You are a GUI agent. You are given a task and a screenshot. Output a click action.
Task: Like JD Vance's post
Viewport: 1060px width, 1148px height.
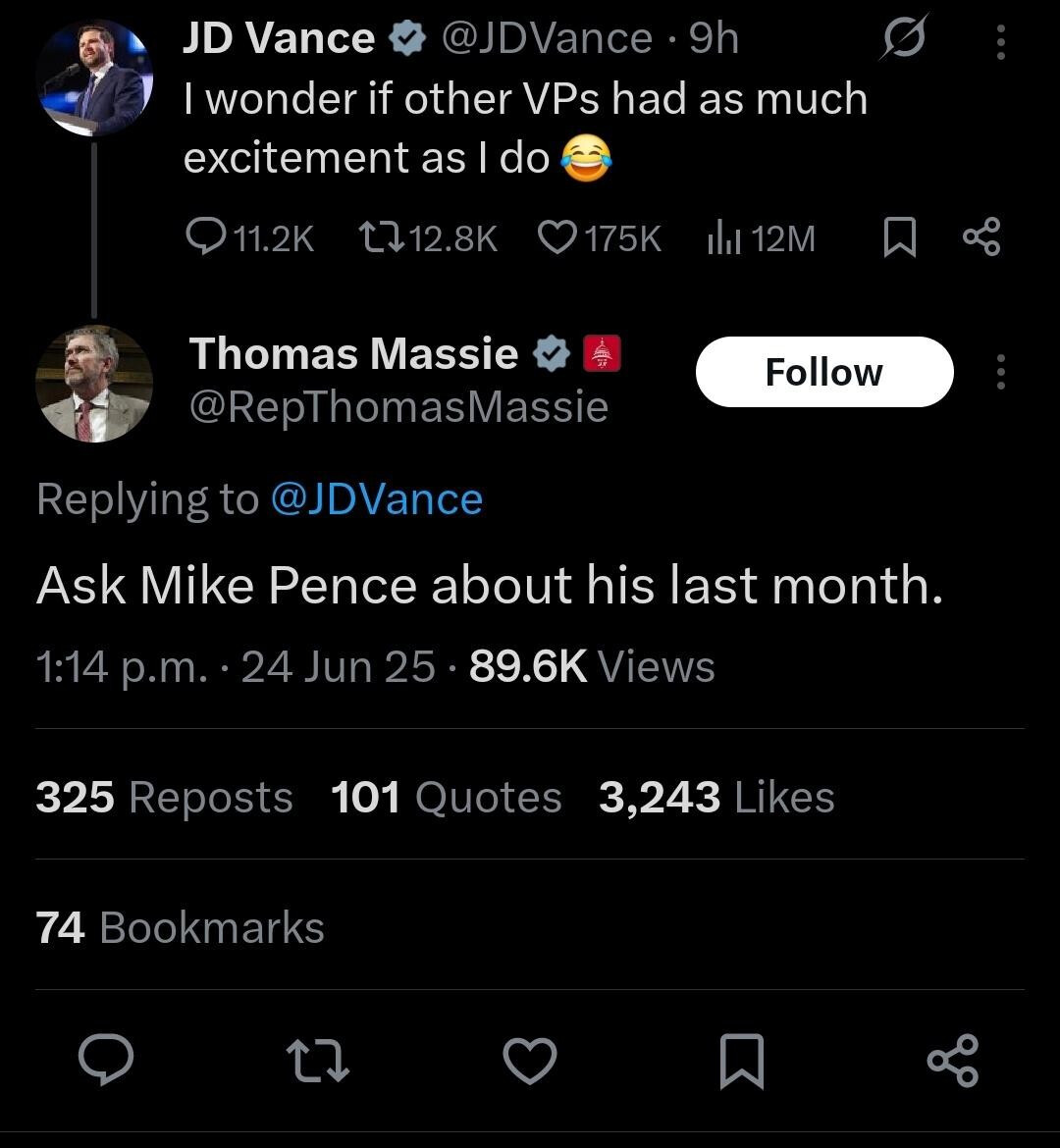pos(558,237)
